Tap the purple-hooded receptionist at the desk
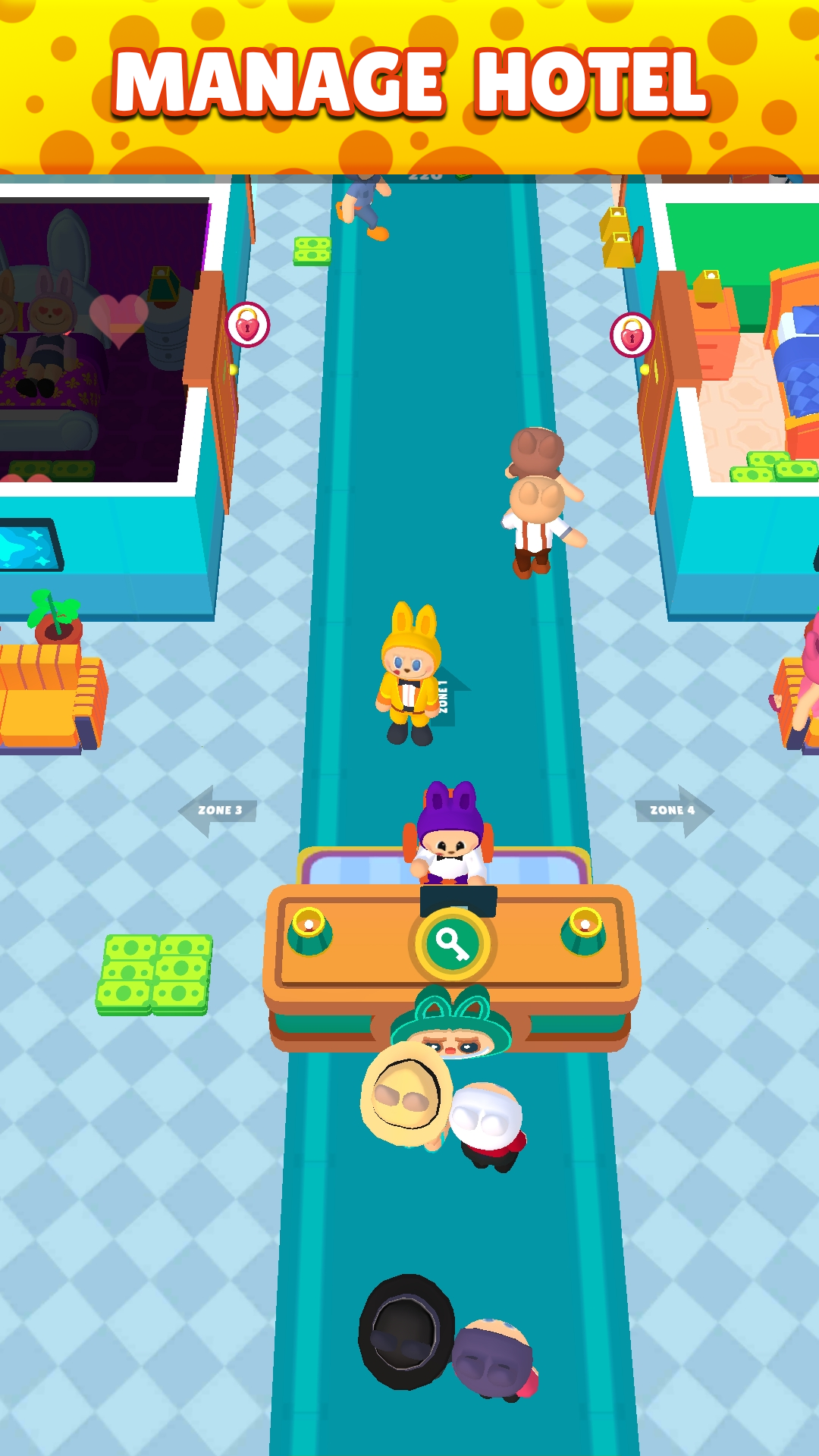Viewport: 819px width, 1456px height. (x=450, y=842)
